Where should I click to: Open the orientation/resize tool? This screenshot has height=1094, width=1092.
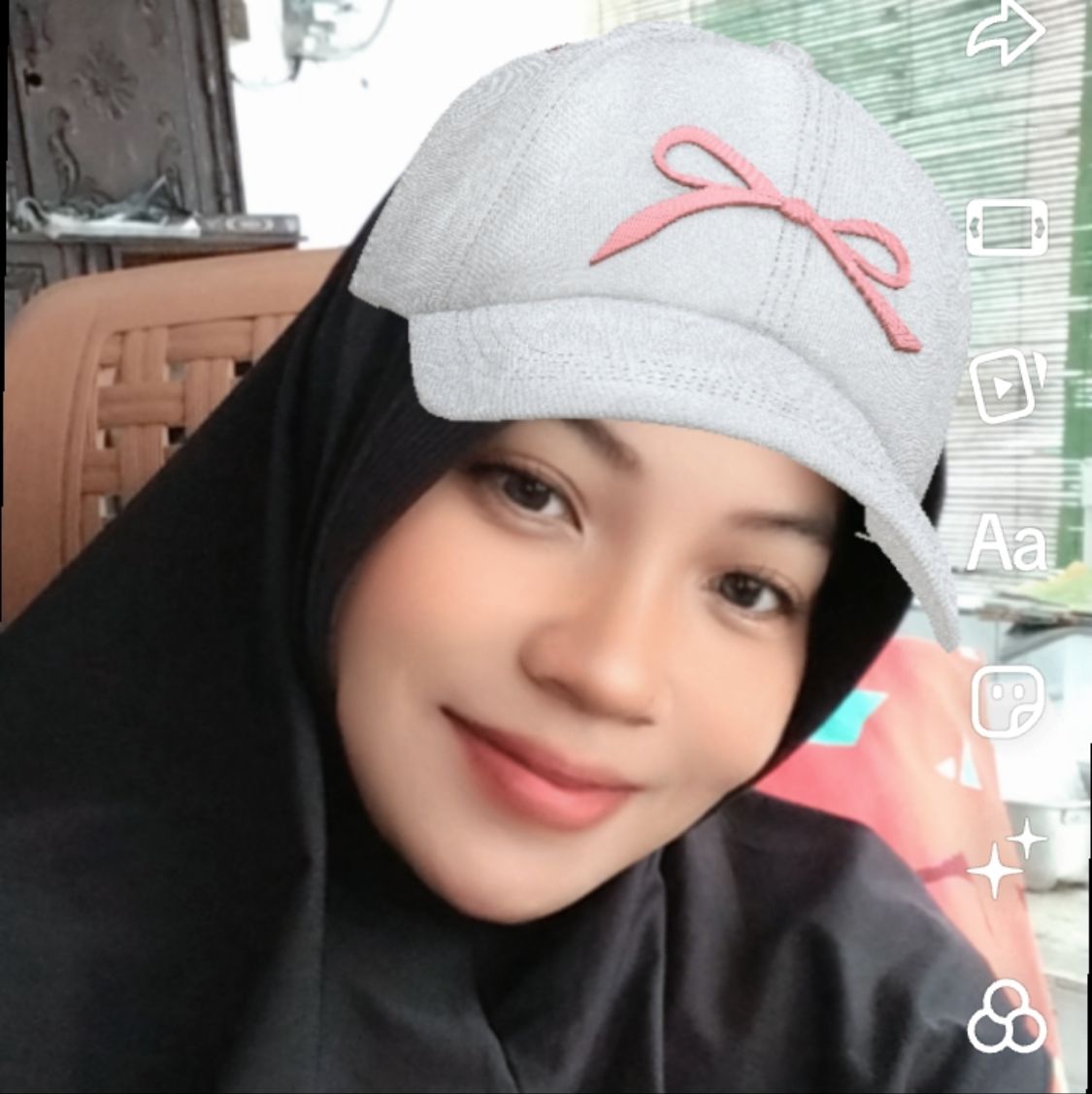tap(1008, 228)
